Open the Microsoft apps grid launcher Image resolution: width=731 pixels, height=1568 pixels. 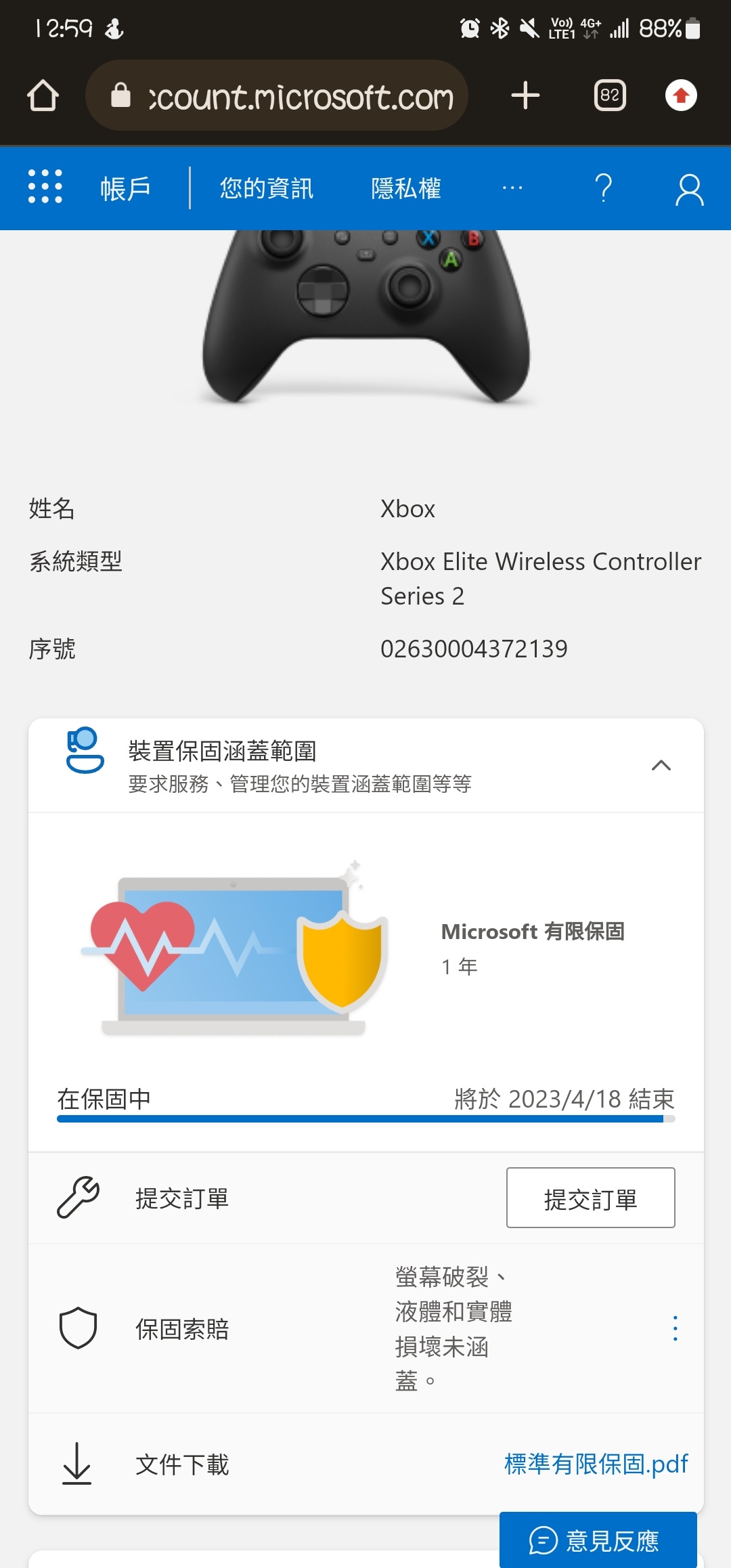point(45,187)
